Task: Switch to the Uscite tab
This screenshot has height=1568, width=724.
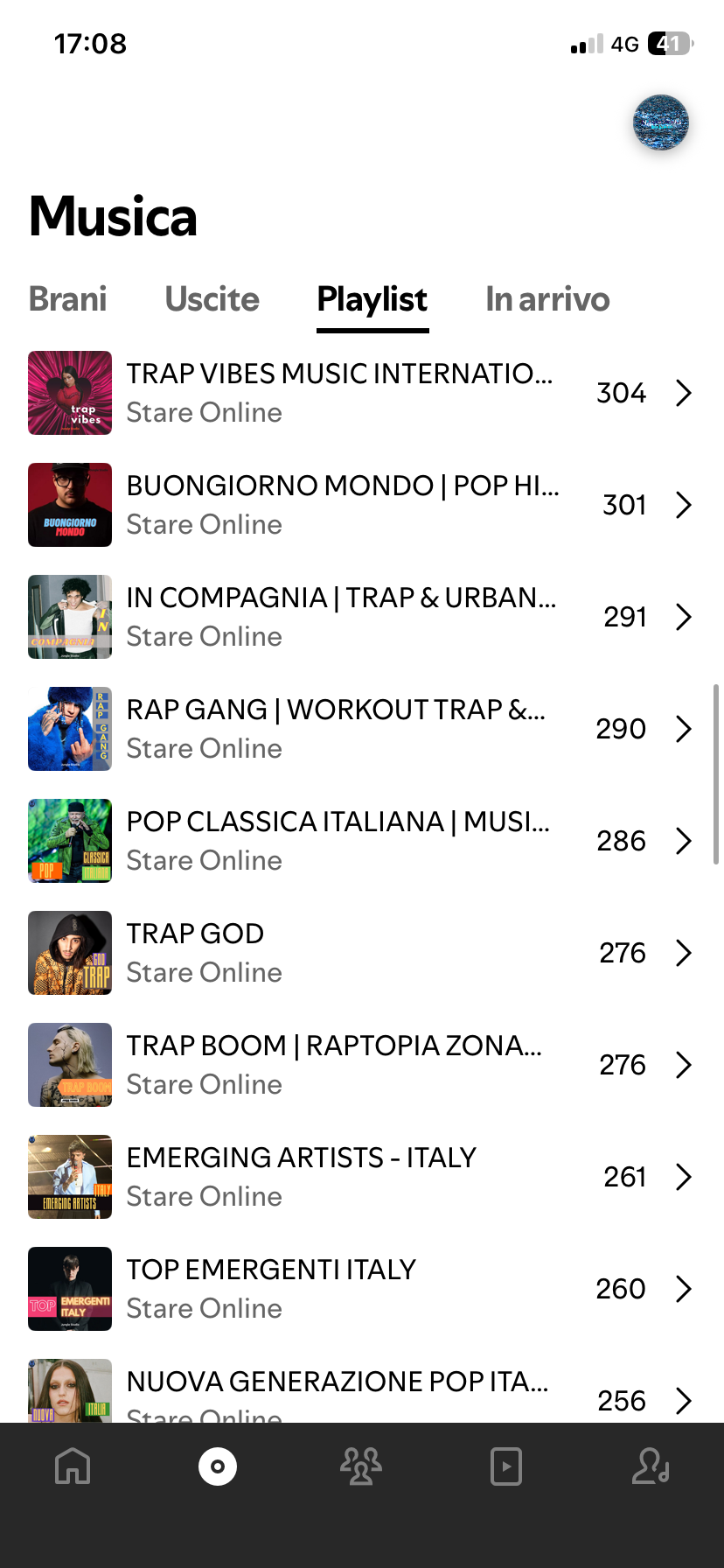Action: pyautogui.click(x=212, y=299)
